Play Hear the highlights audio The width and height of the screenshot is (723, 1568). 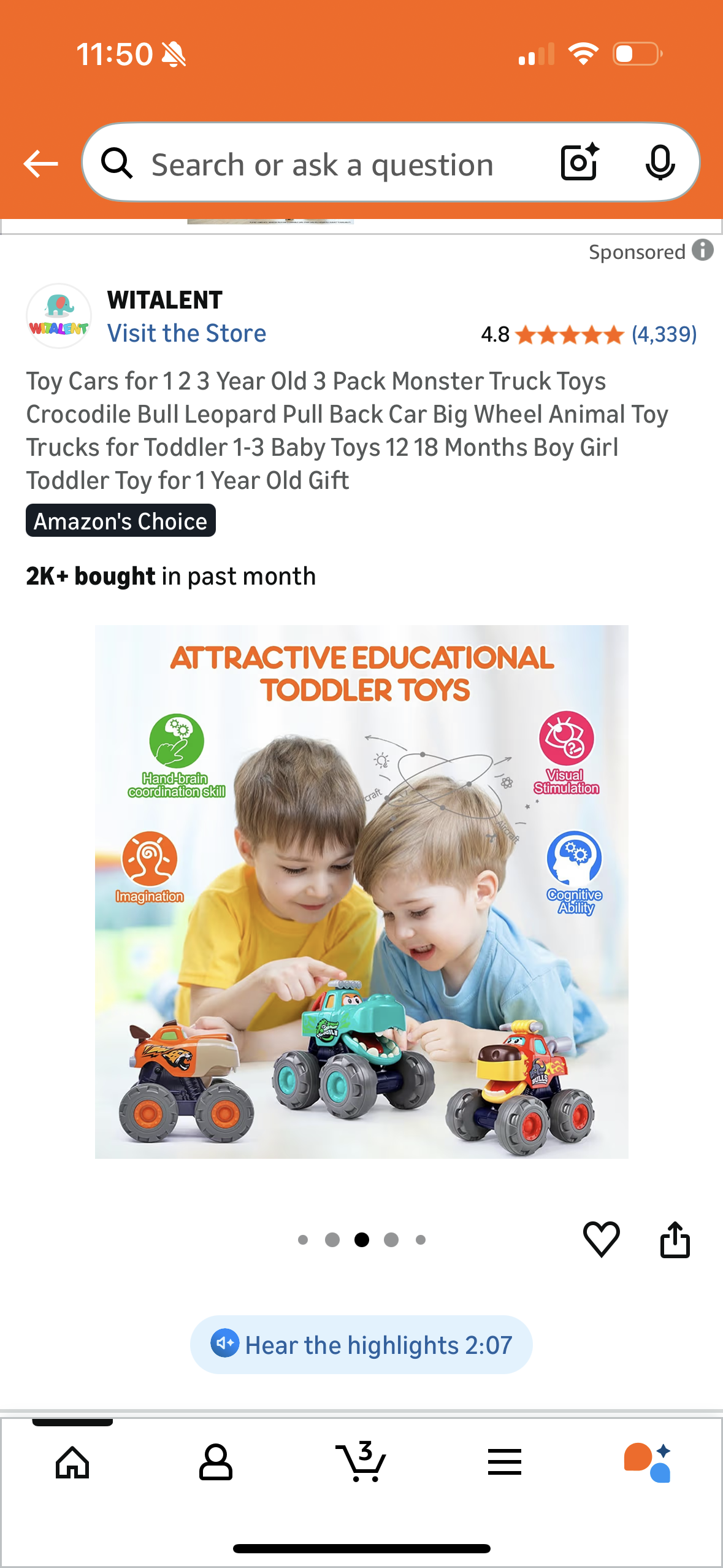[x=361, y=1345]
